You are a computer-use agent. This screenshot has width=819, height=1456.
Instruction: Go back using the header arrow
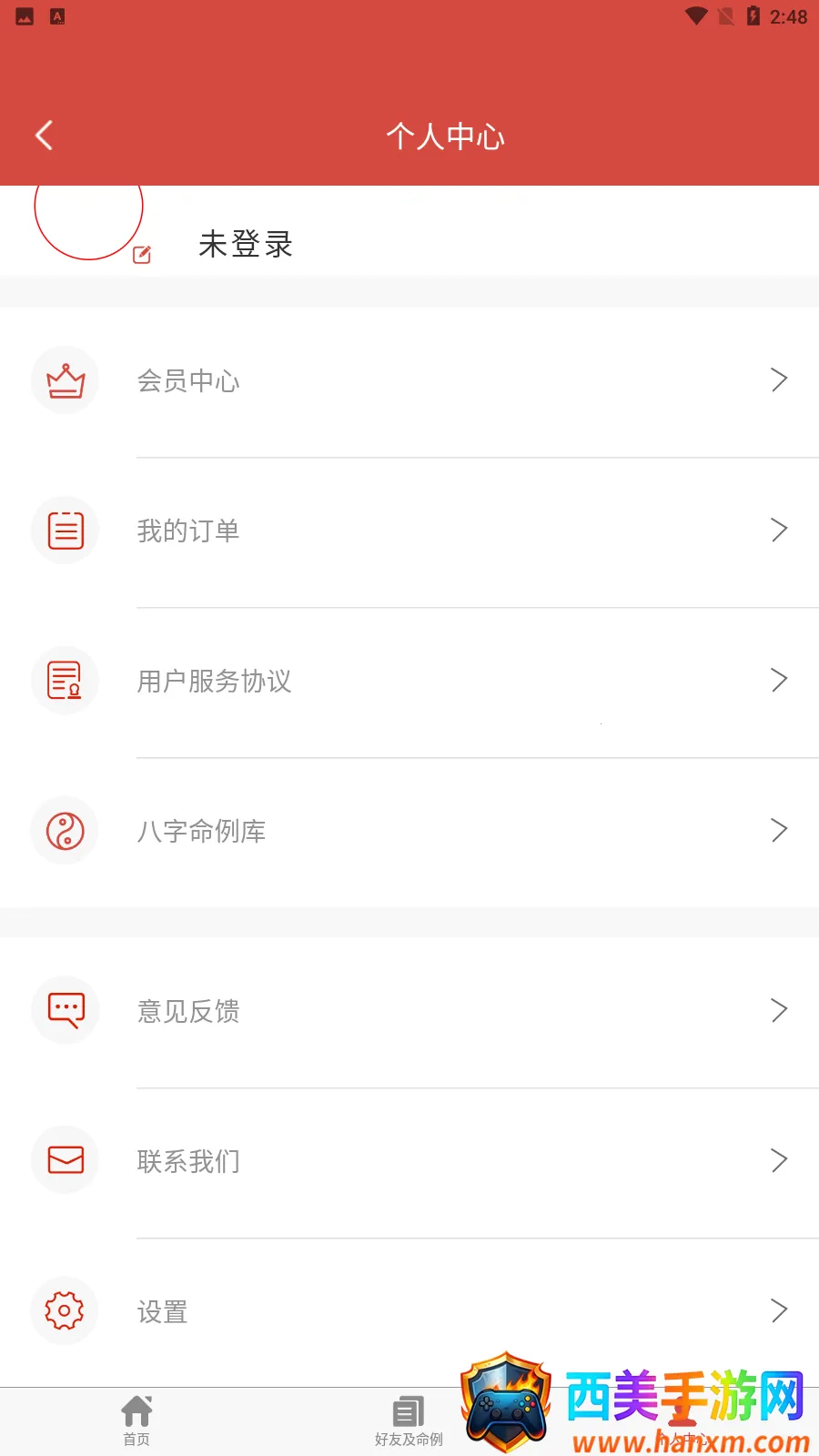point(44,136)
